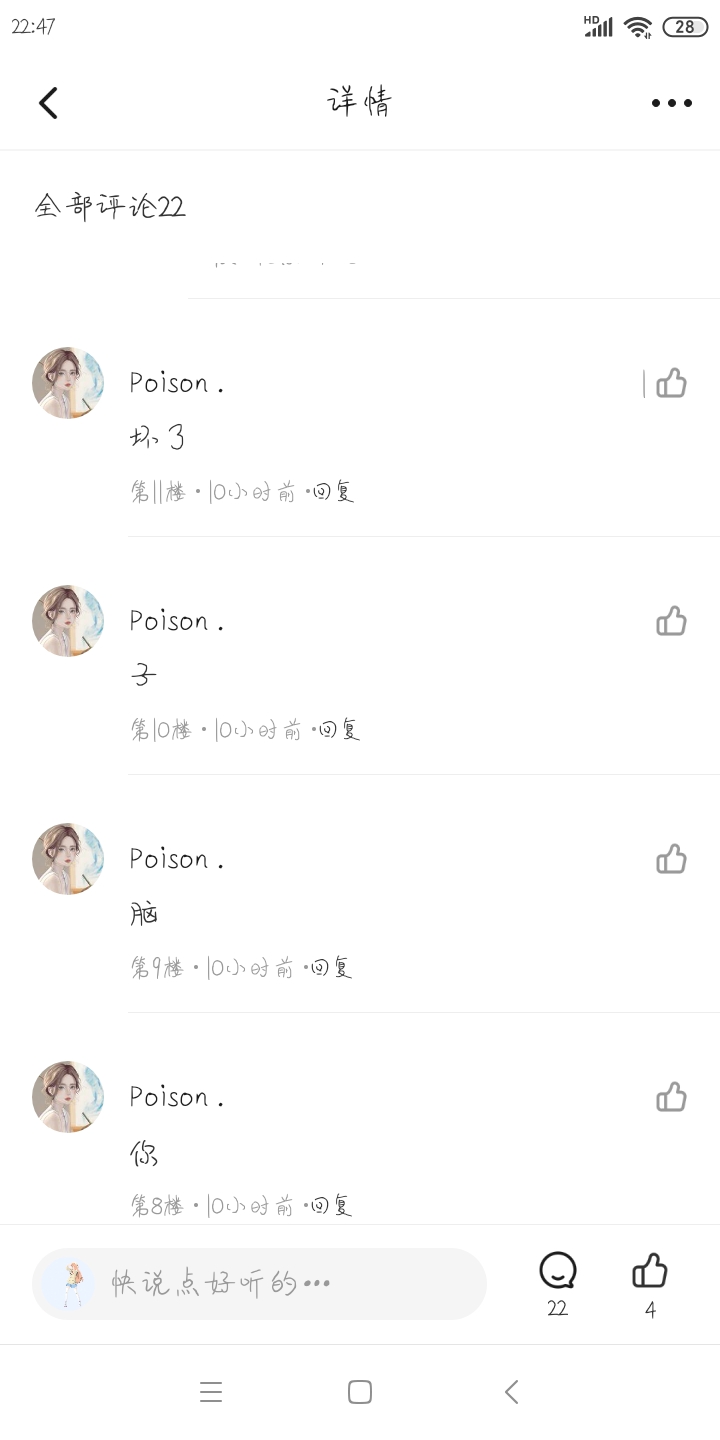Reply to the 第11楼 comment

click(333, 492)
